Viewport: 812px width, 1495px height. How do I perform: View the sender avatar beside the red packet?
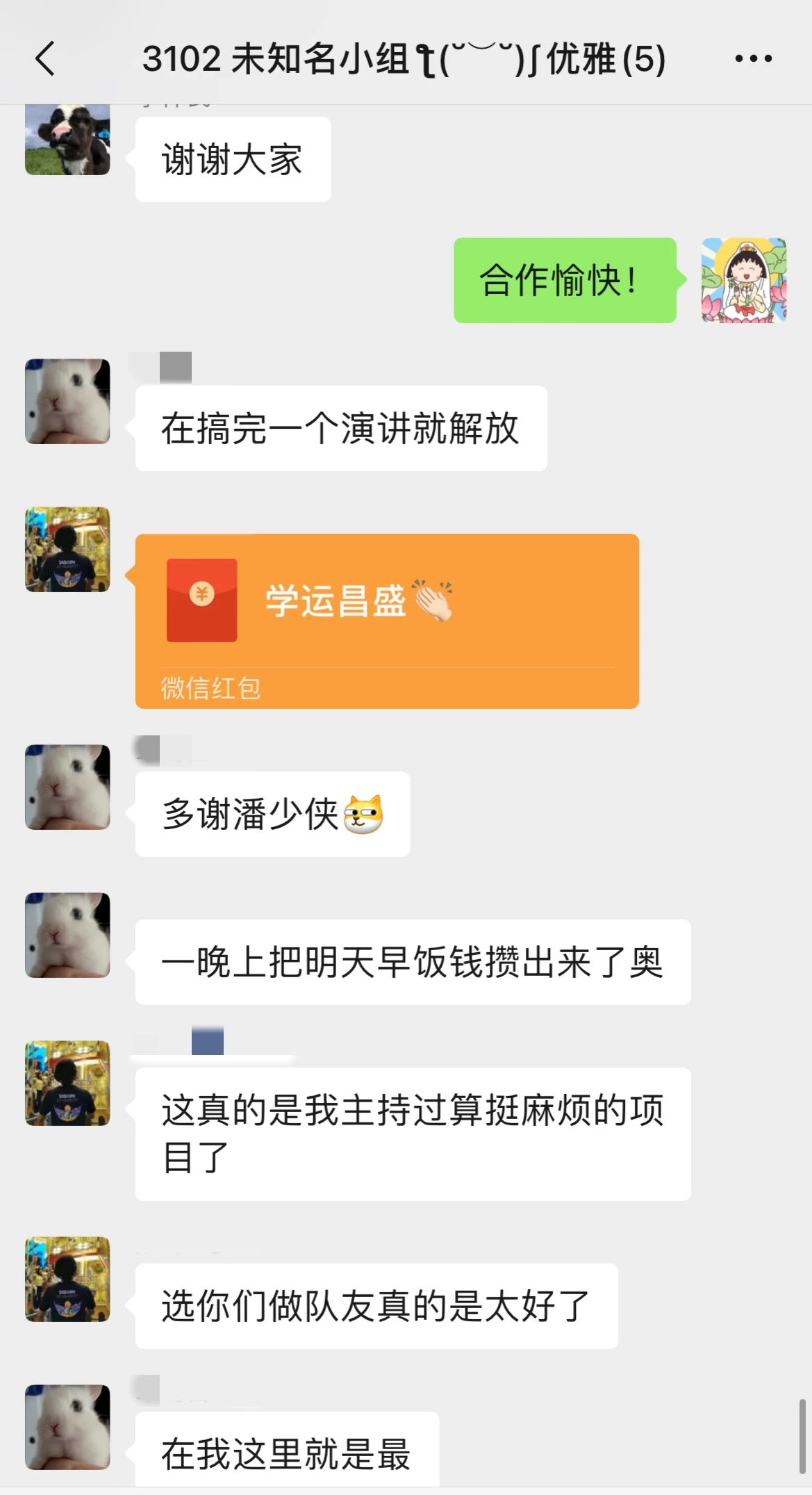tap(67, 549)
